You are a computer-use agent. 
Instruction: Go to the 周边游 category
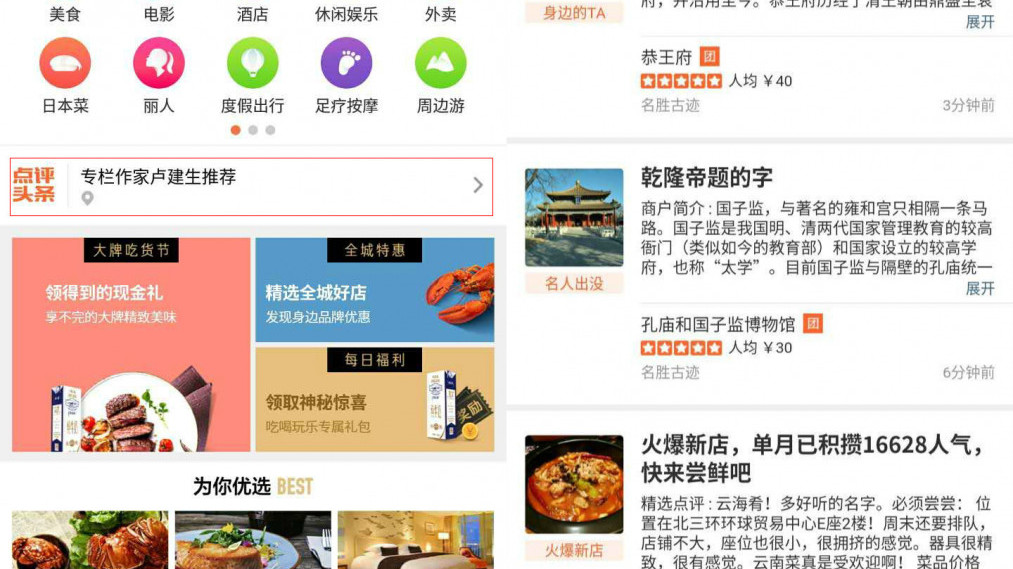[x=440, y=75]
